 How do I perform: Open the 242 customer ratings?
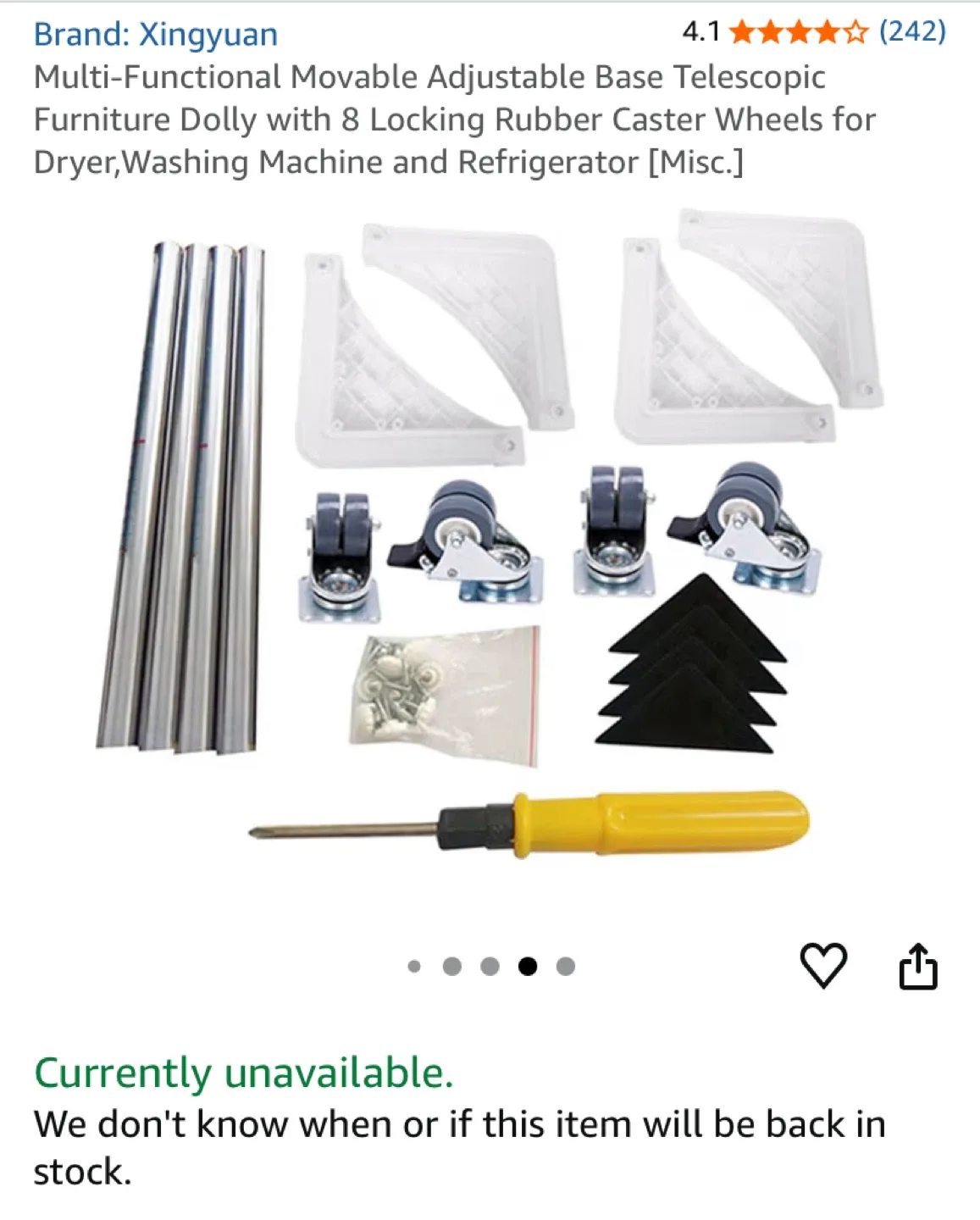click(x=911, y=32)
